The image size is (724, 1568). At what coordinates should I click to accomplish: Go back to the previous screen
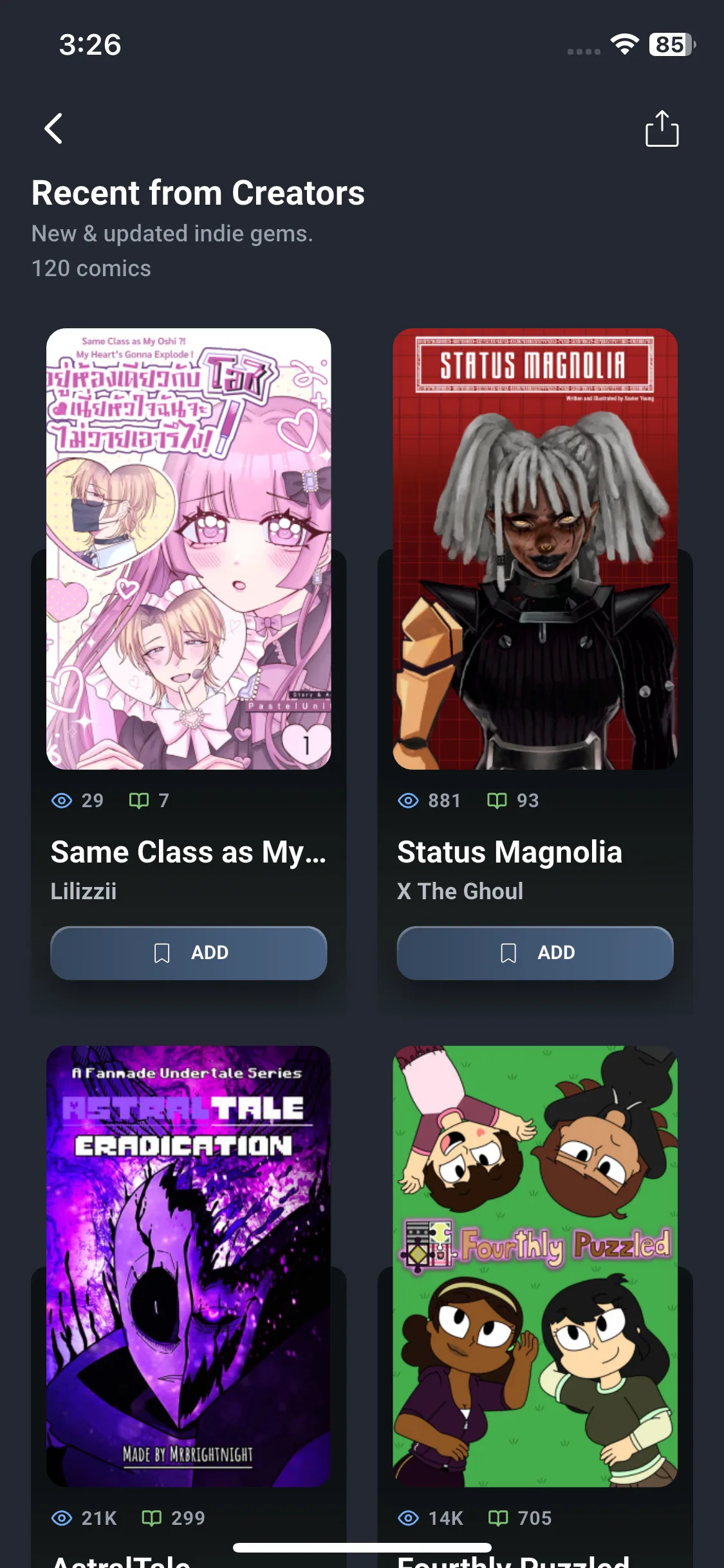(53, 129)
